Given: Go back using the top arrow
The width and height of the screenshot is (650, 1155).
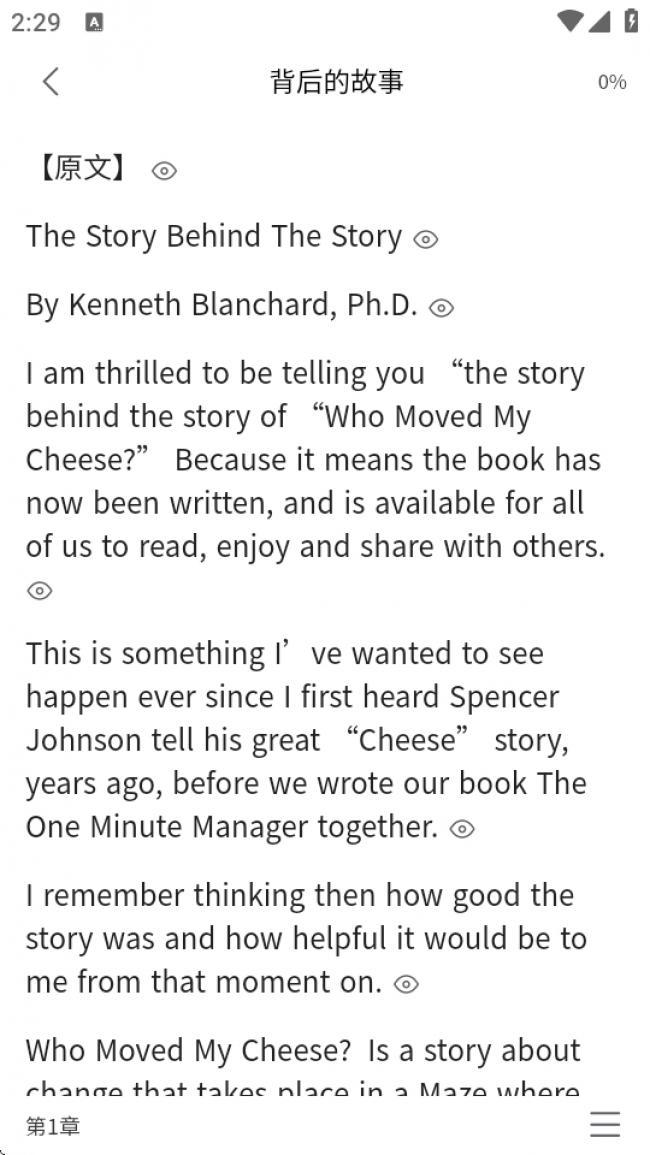Looking at the screenshot, I should [x=50, y=82].
